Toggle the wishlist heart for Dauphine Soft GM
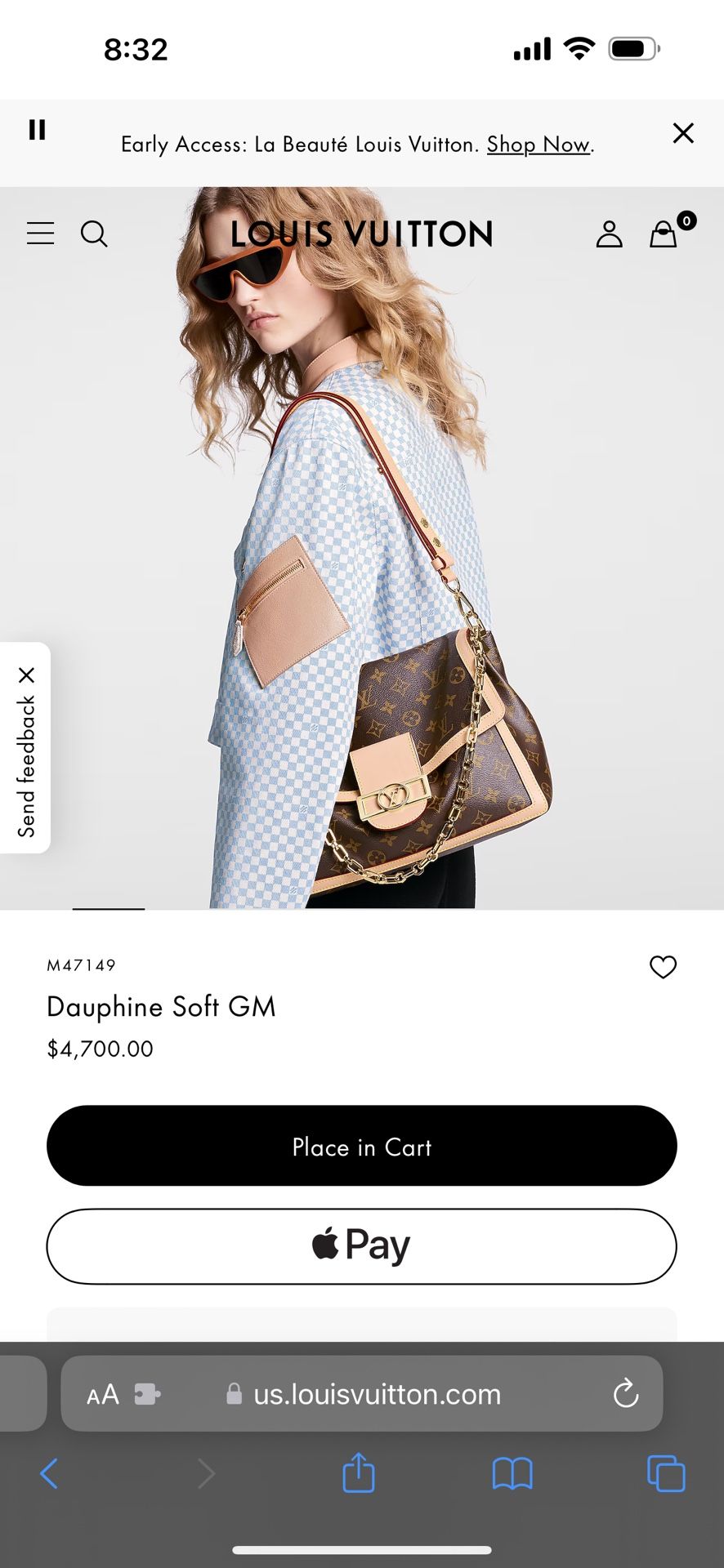Screen dimensions: 724x1568 tap(663, 967)
